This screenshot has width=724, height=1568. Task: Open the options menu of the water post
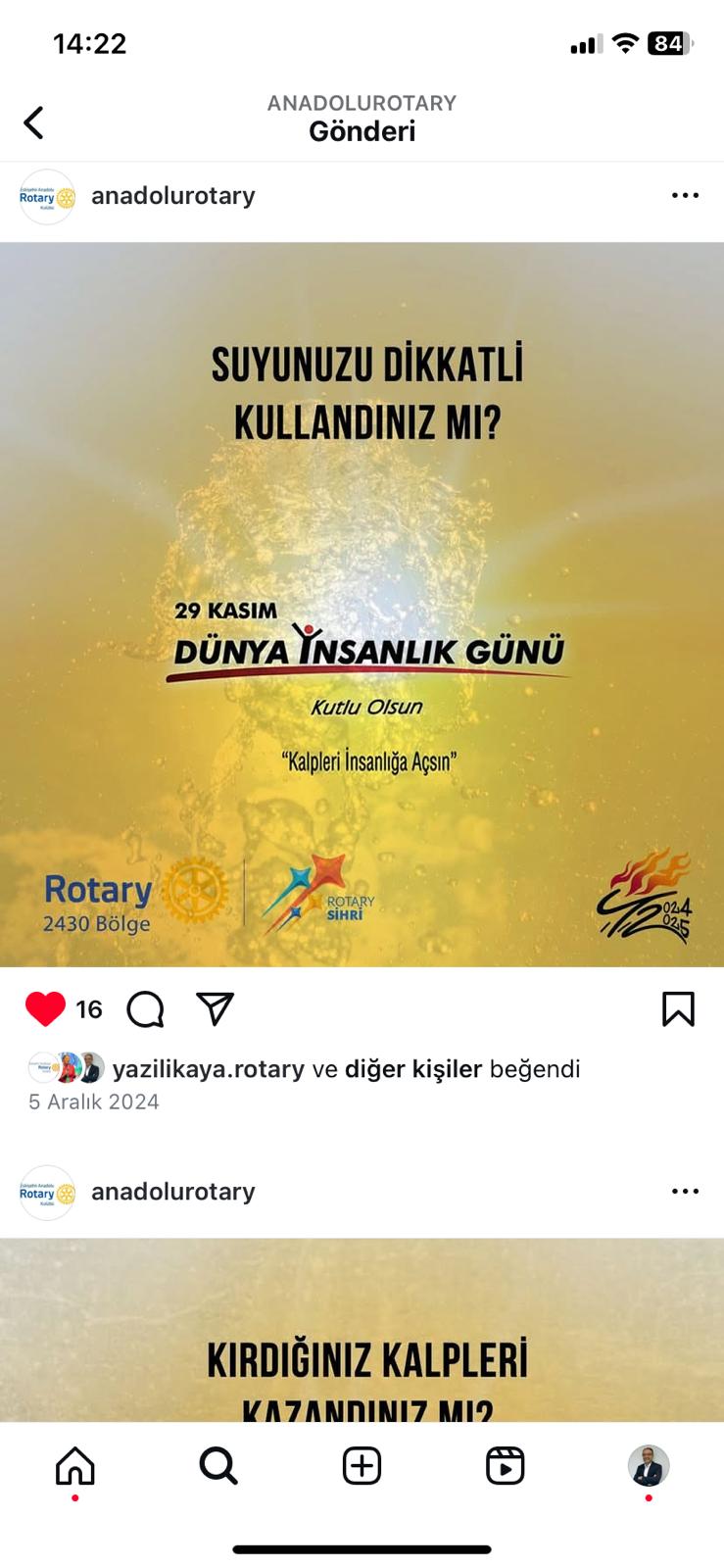coord(685,196)
